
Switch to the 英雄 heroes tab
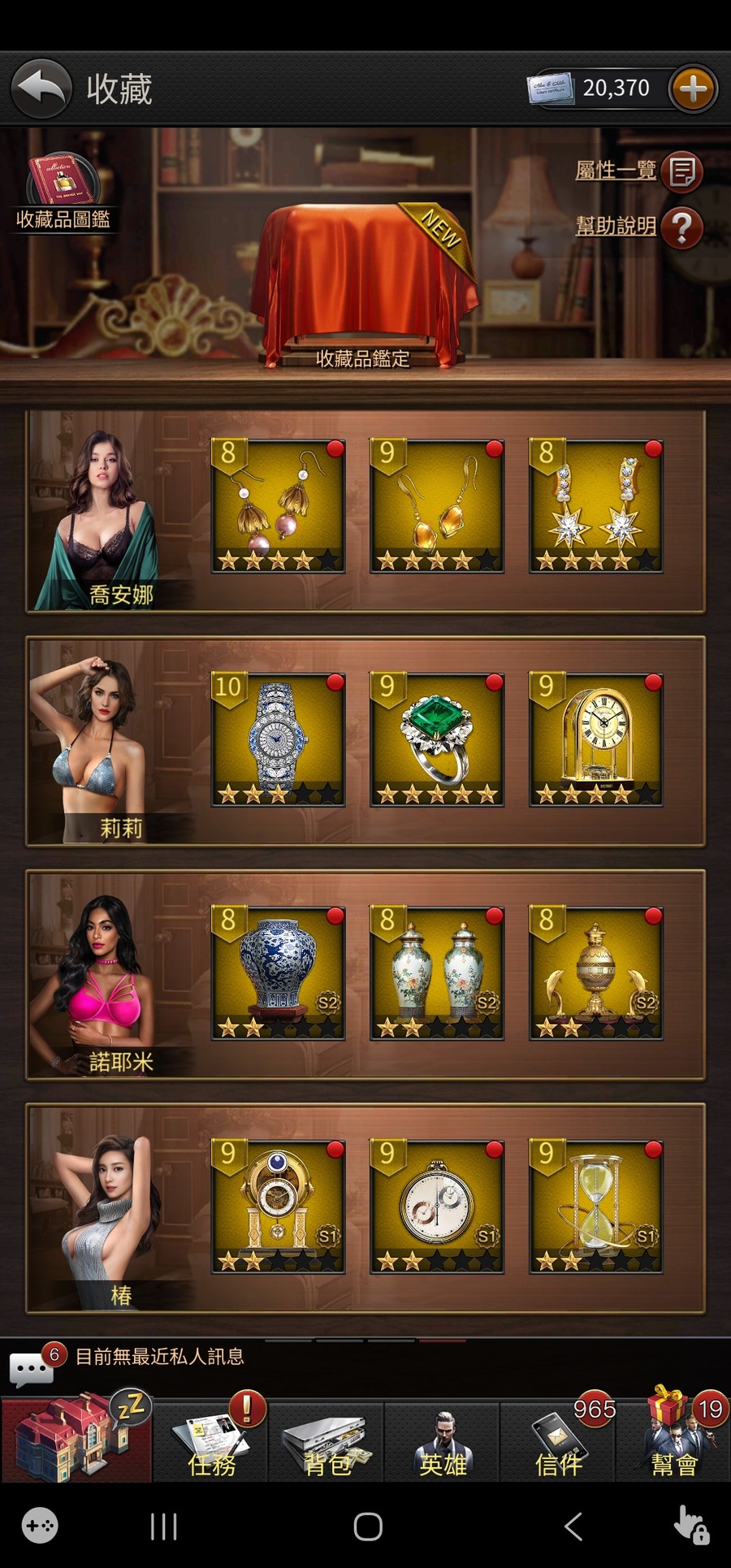443,1442
